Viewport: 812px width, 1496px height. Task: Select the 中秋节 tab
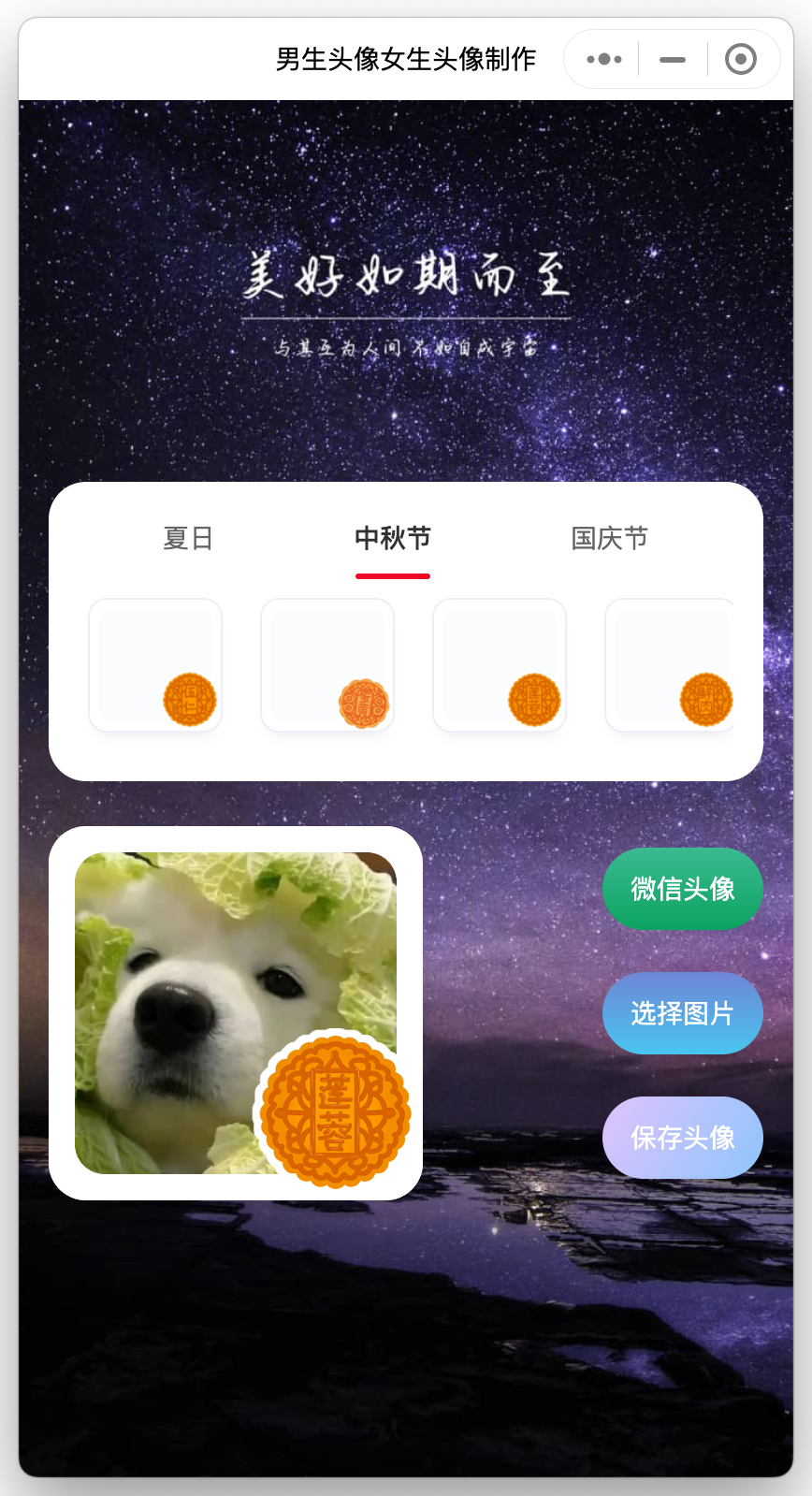[x=392, y=538]
